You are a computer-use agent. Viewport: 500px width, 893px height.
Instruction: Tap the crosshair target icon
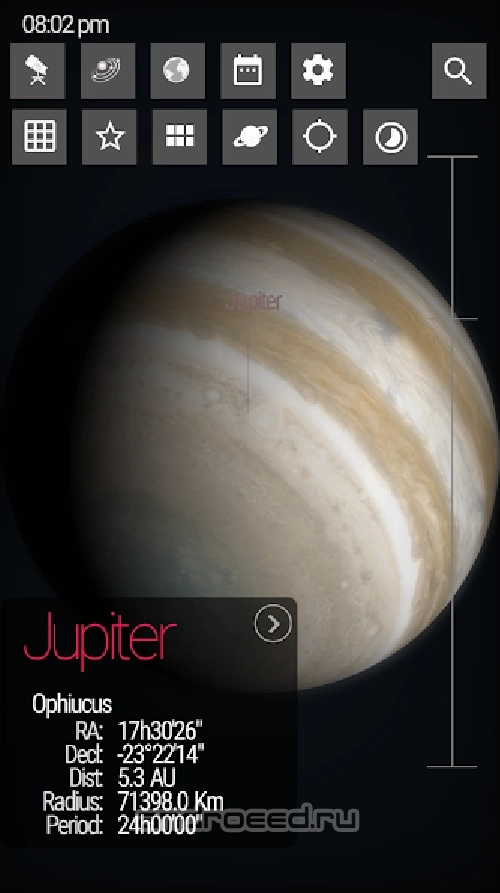pos(319,137)
